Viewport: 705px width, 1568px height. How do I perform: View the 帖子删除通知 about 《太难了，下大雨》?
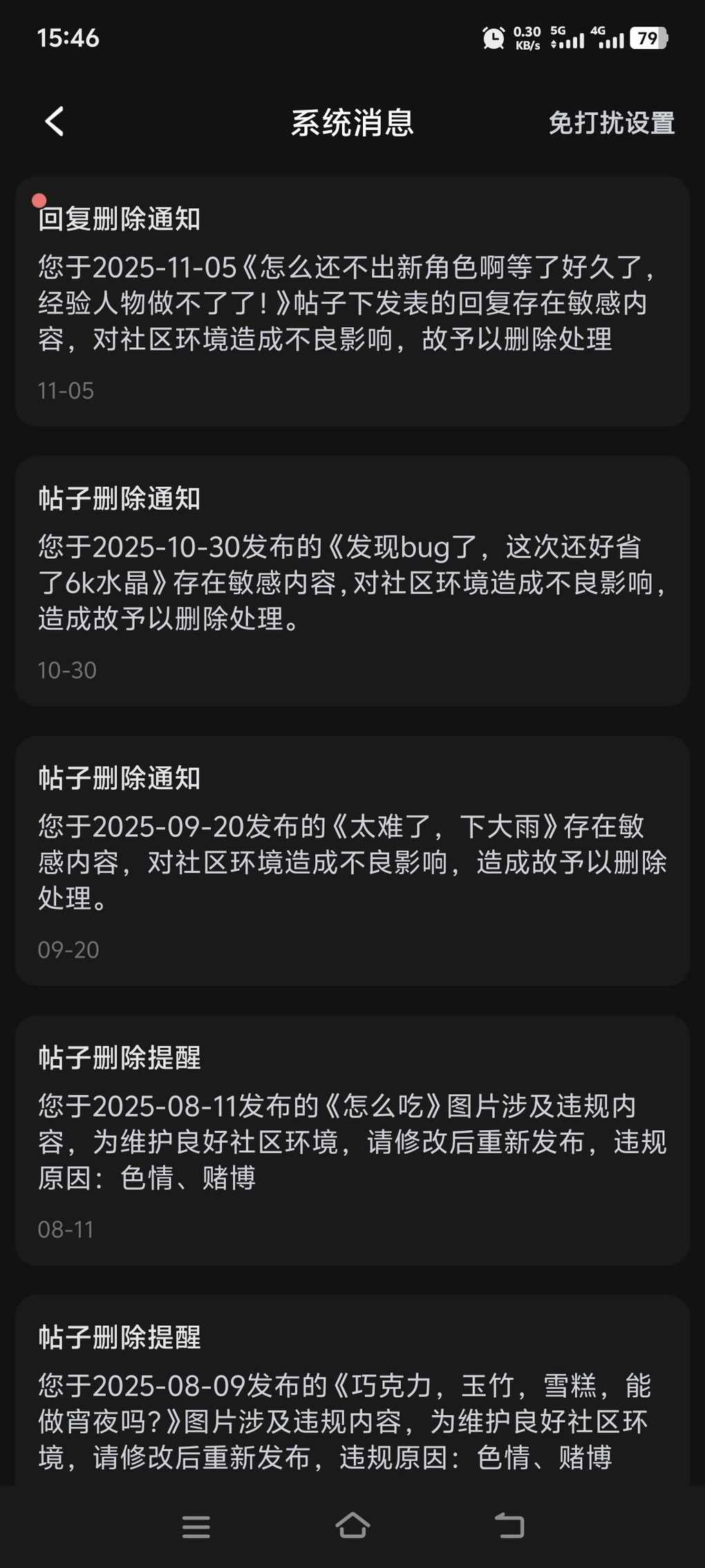point(352,860)
